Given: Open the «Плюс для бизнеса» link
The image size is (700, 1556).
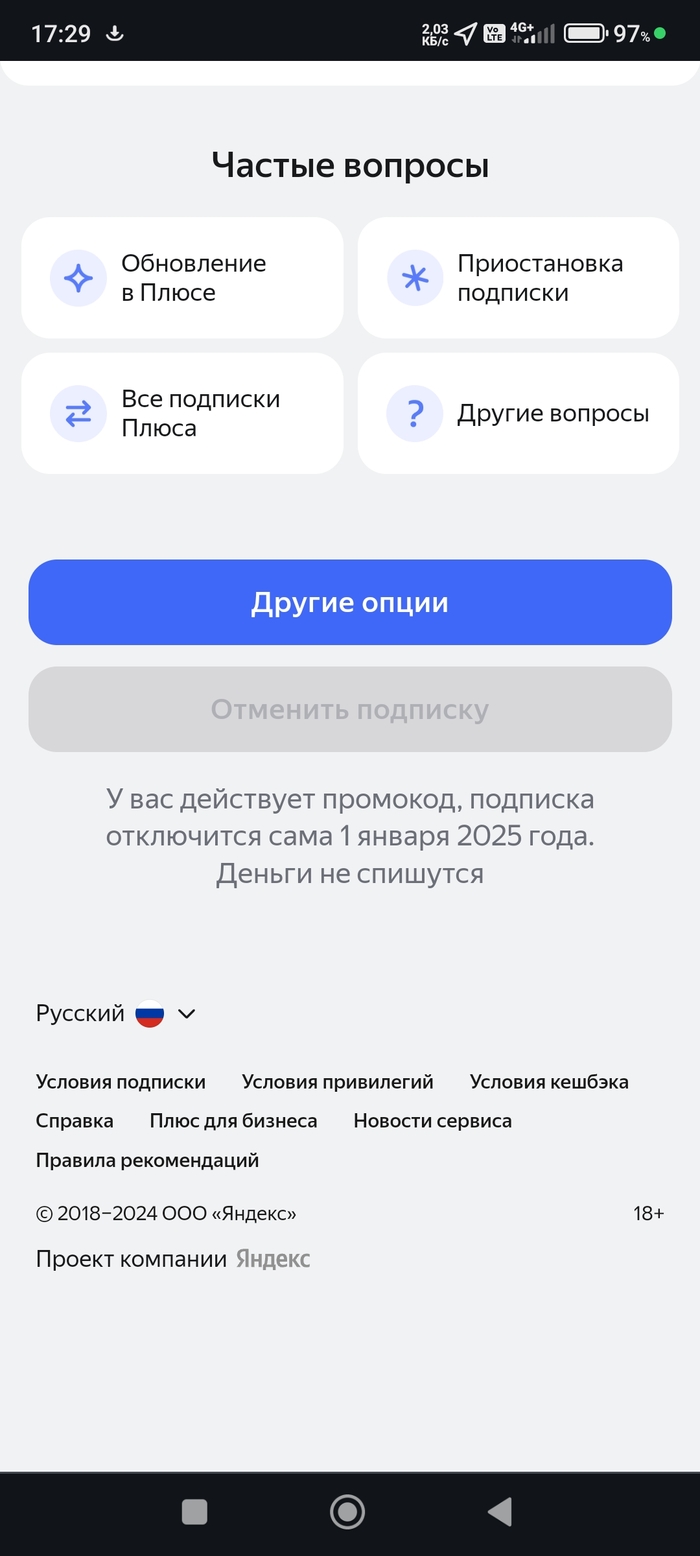Looking at the screenshot, I should coord(233,1121).
